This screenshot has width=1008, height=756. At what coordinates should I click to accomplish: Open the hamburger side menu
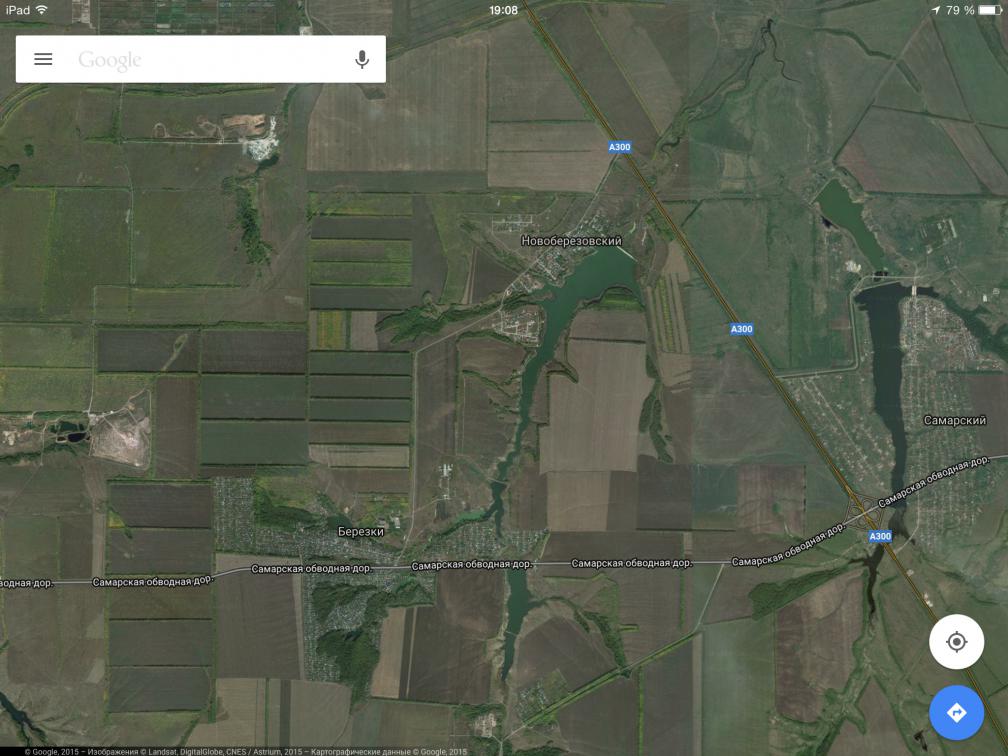coord(43,59)
